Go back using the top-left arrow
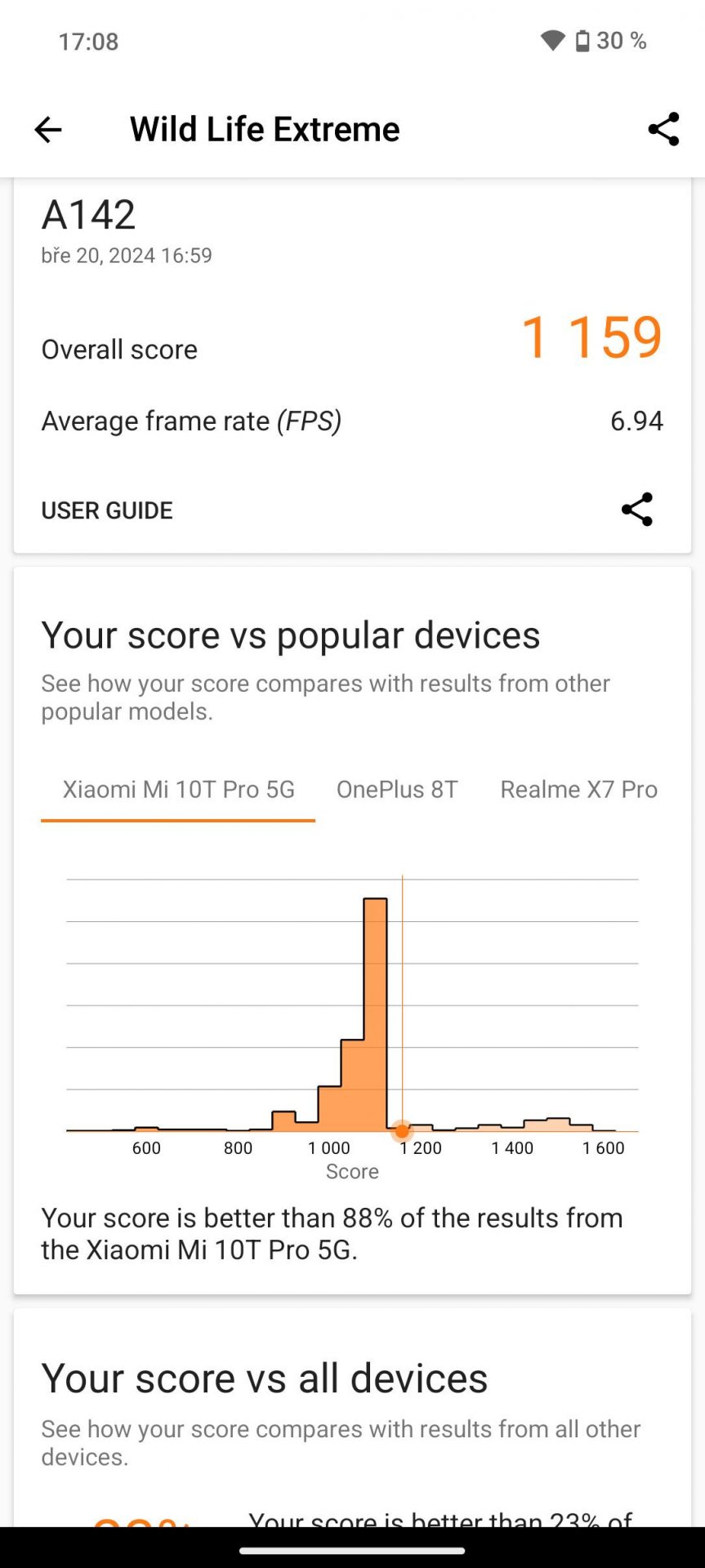Screen dimensions: 705x1568 tap(47, 129)
